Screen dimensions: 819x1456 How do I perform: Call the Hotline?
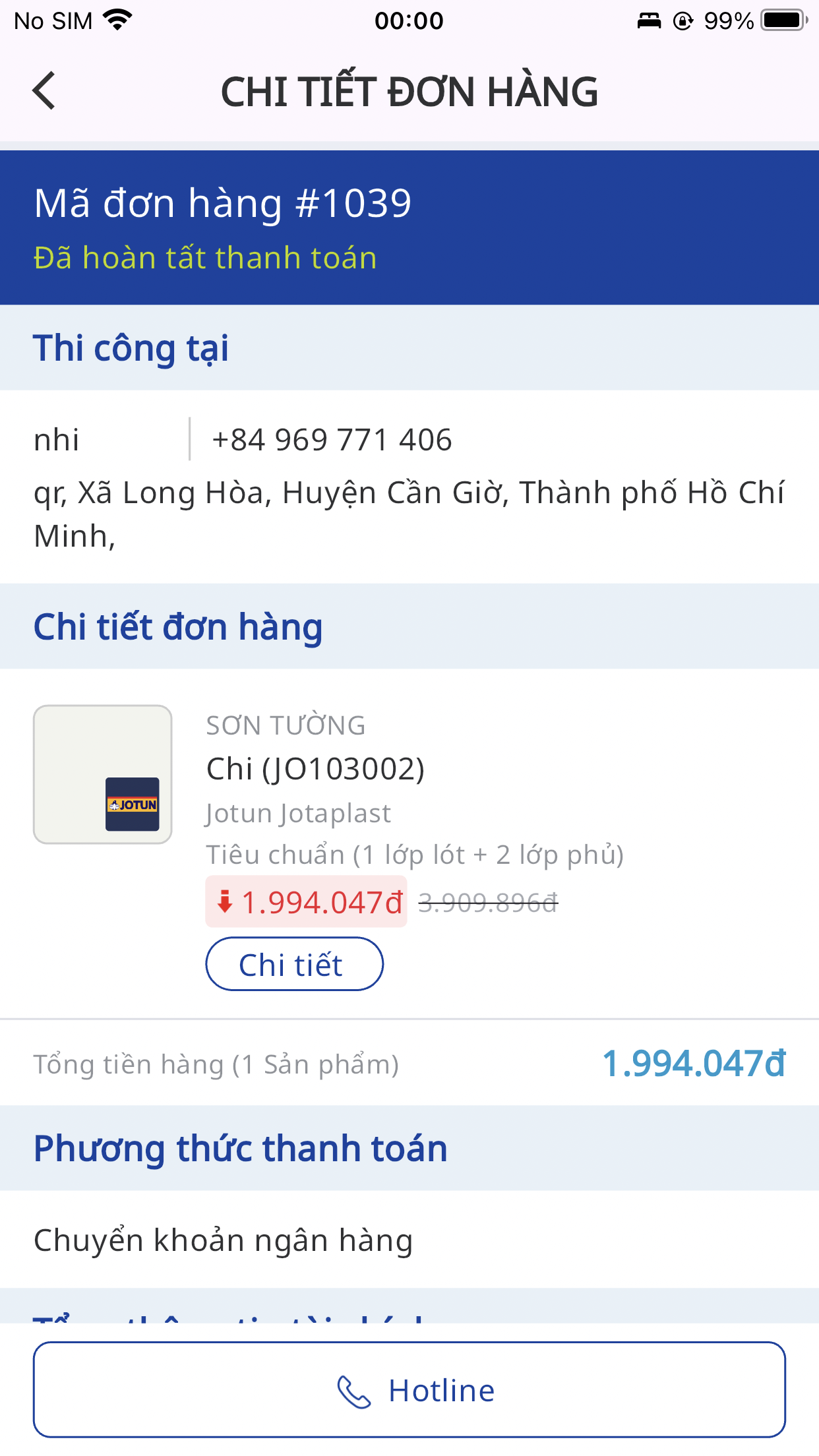point(409,1390)
